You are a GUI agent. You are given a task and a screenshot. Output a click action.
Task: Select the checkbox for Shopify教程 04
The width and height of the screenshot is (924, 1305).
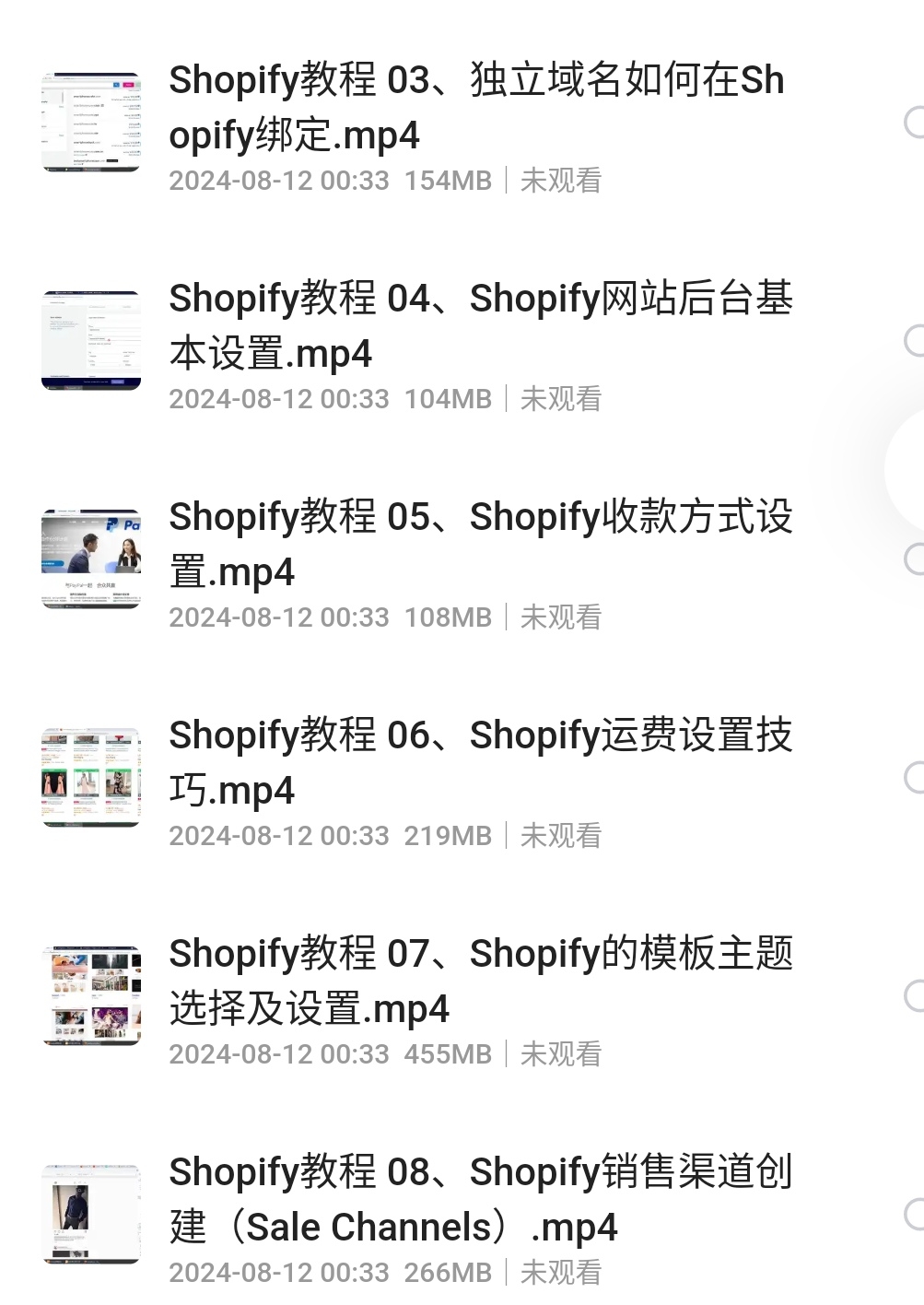click(915, 341)
